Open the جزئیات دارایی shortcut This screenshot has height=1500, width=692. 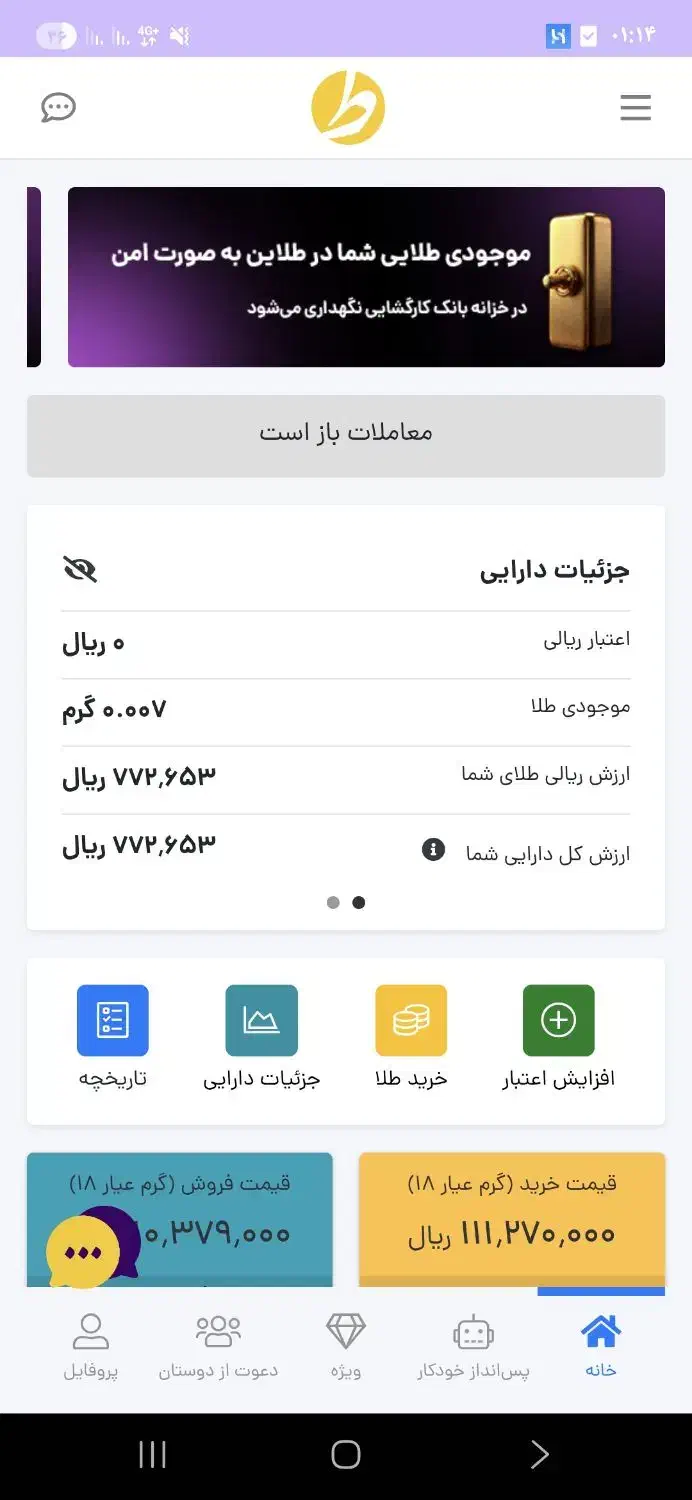261,1037
